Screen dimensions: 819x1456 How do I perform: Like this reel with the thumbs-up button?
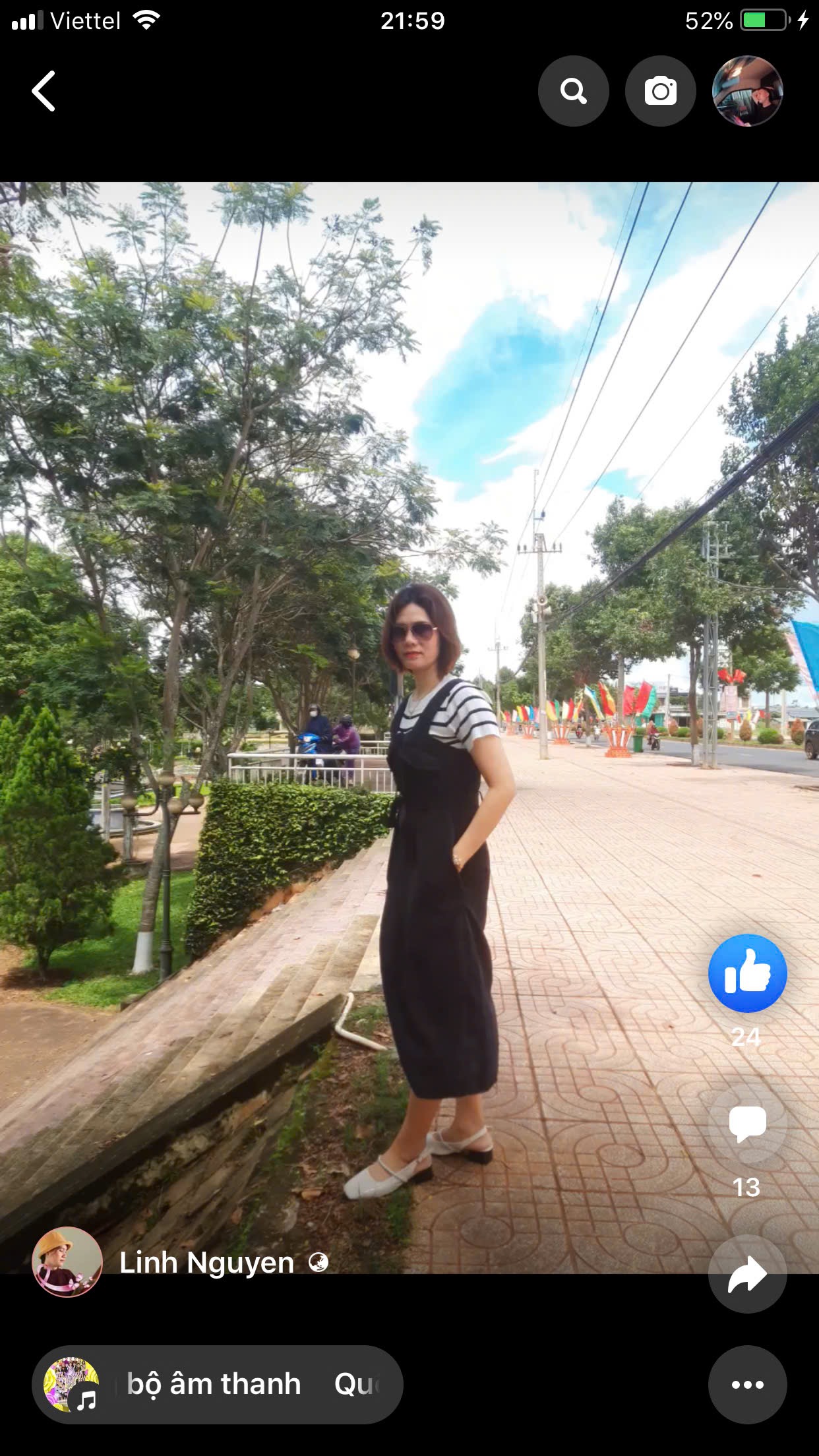coord(747,973)
